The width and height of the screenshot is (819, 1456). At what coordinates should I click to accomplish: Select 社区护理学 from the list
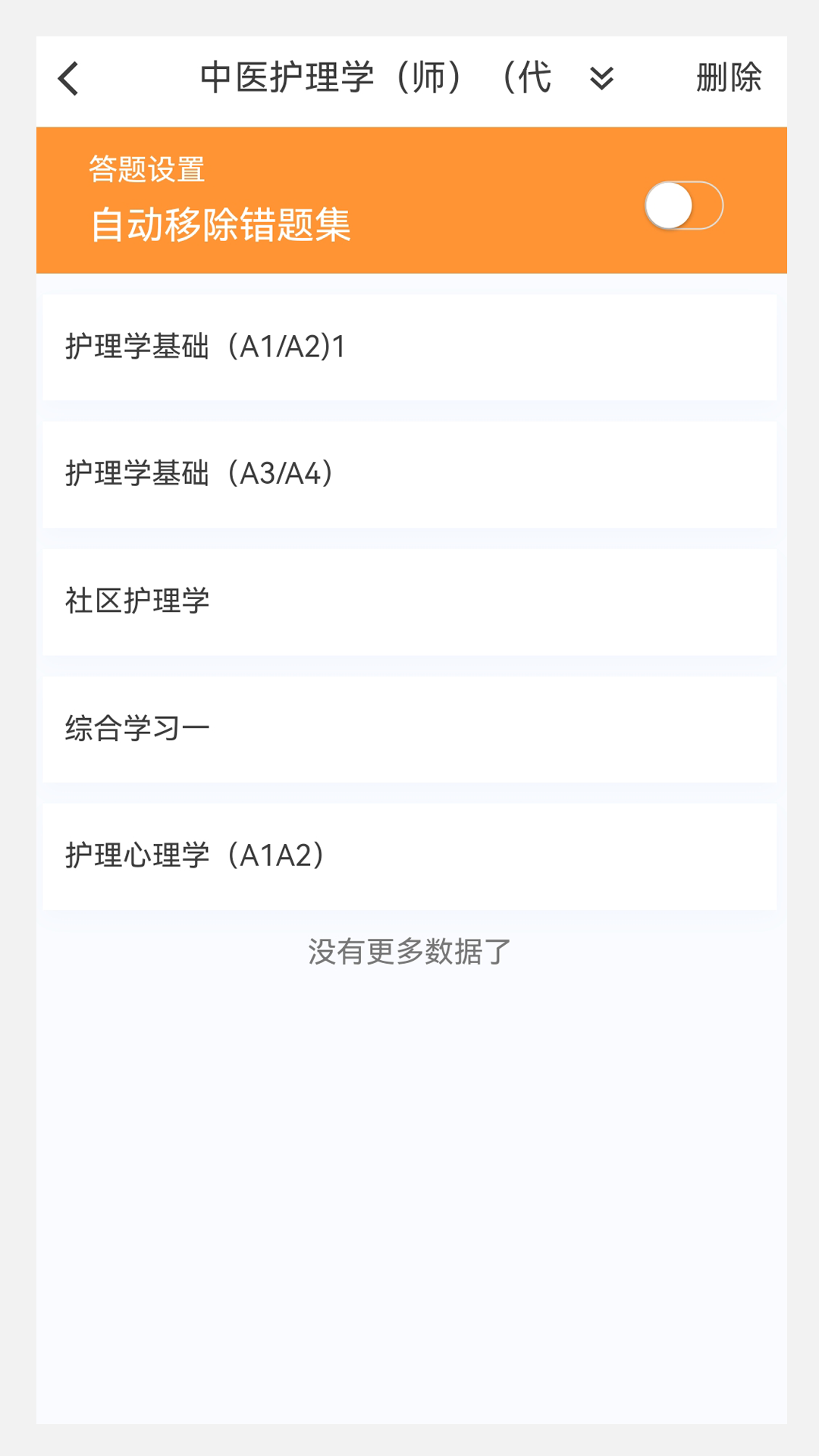click(x=409, y=601)
